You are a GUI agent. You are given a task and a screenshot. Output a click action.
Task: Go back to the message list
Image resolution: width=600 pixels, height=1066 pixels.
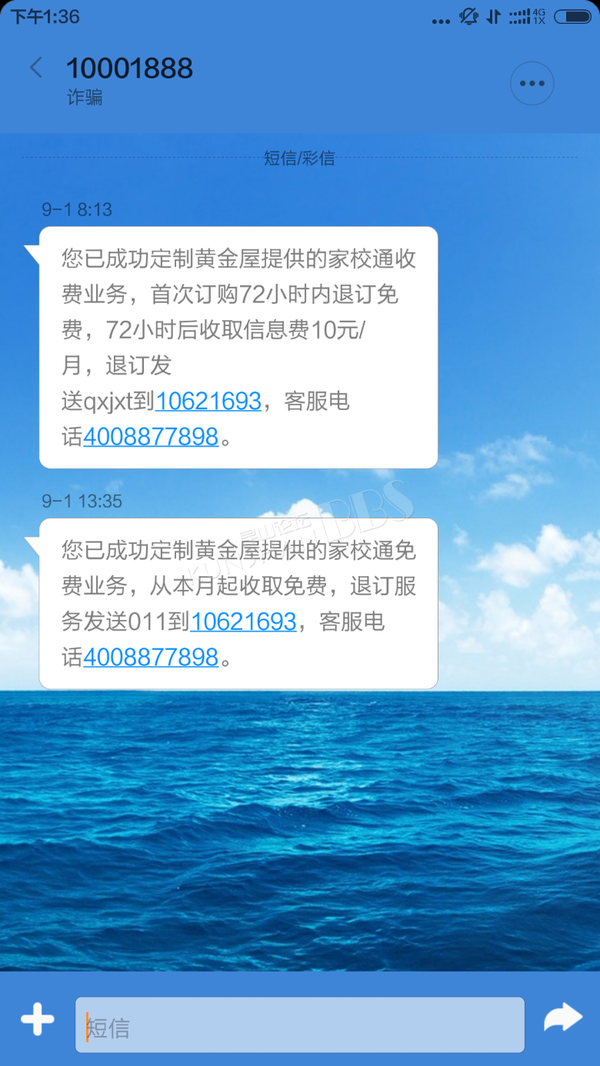click(x=36, y=67)
